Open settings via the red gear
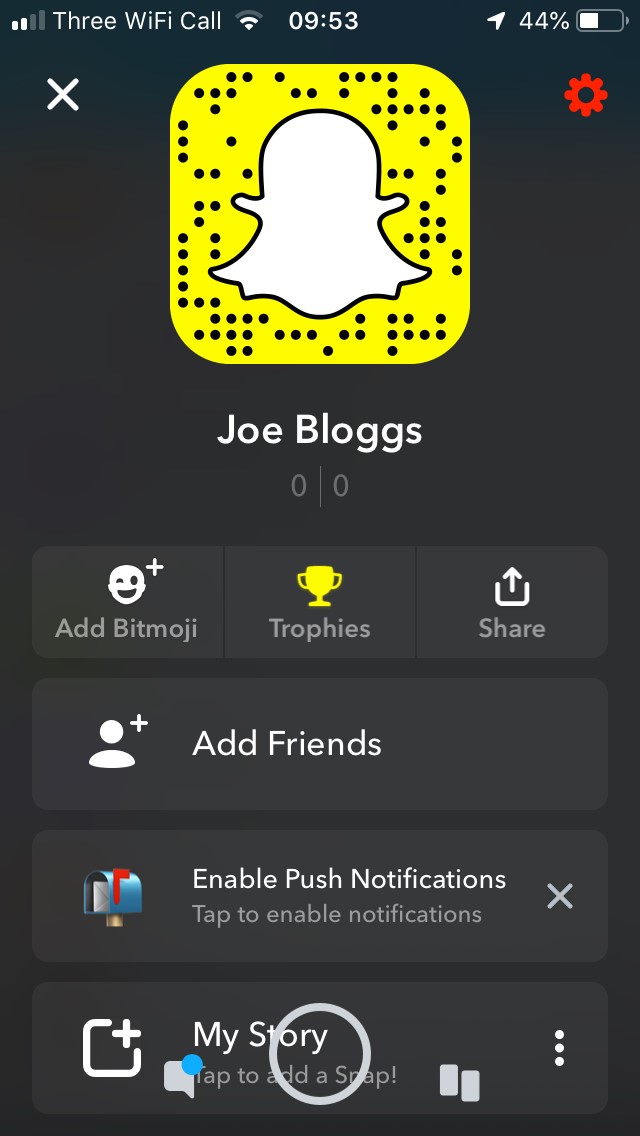This screenshot has width=640, height=1136. [x=586, y=95]
